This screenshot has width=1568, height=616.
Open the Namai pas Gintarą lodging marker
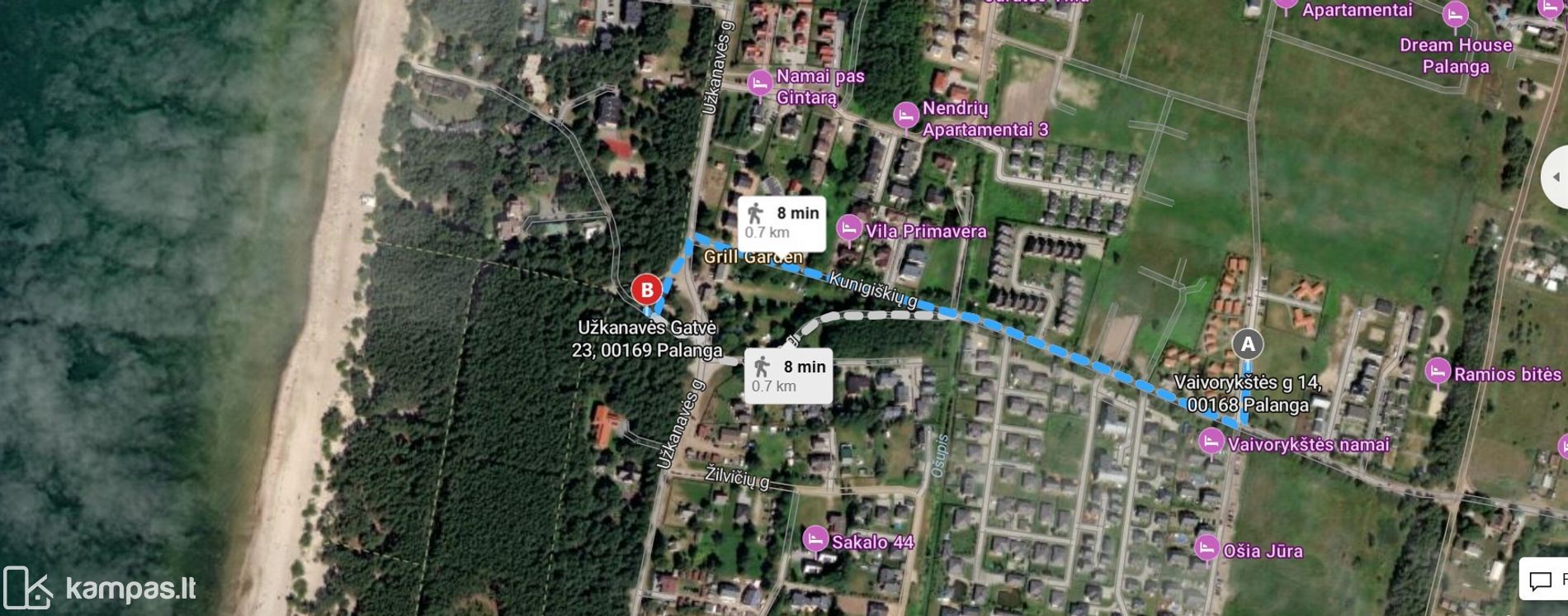[x=759, y=83]
